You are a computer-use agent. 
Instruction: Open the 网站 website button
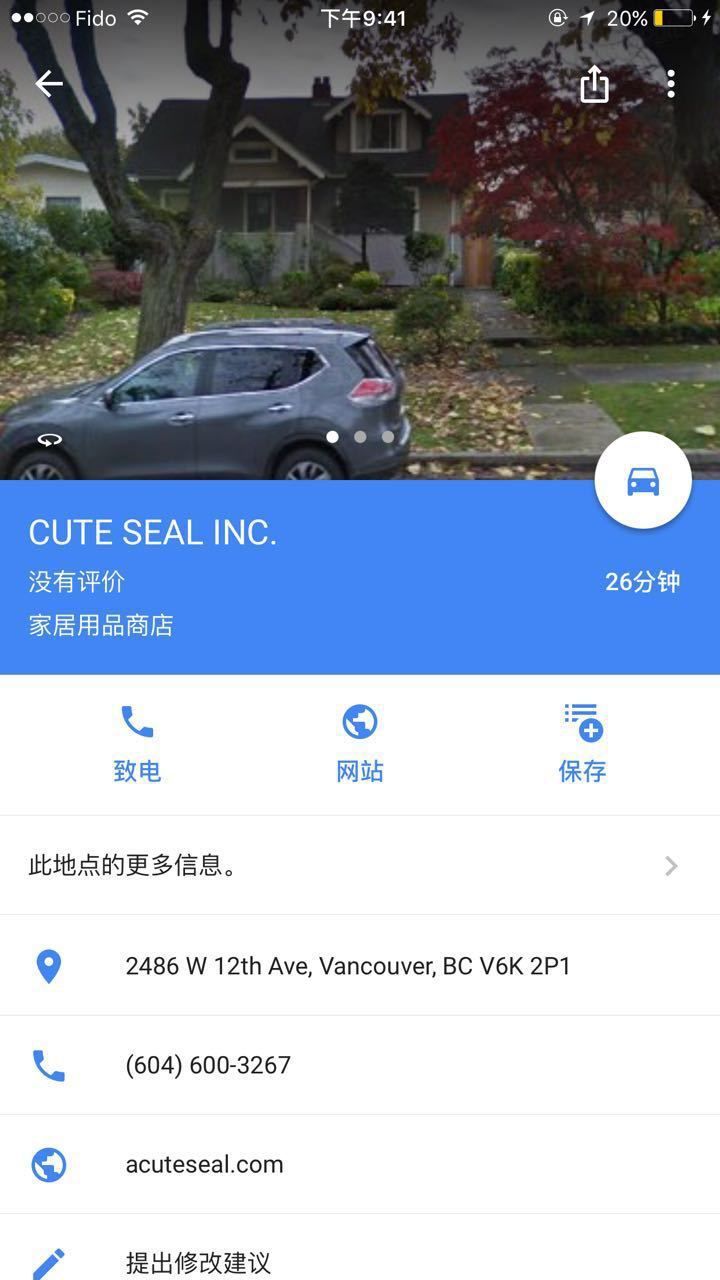click(359, 744)
